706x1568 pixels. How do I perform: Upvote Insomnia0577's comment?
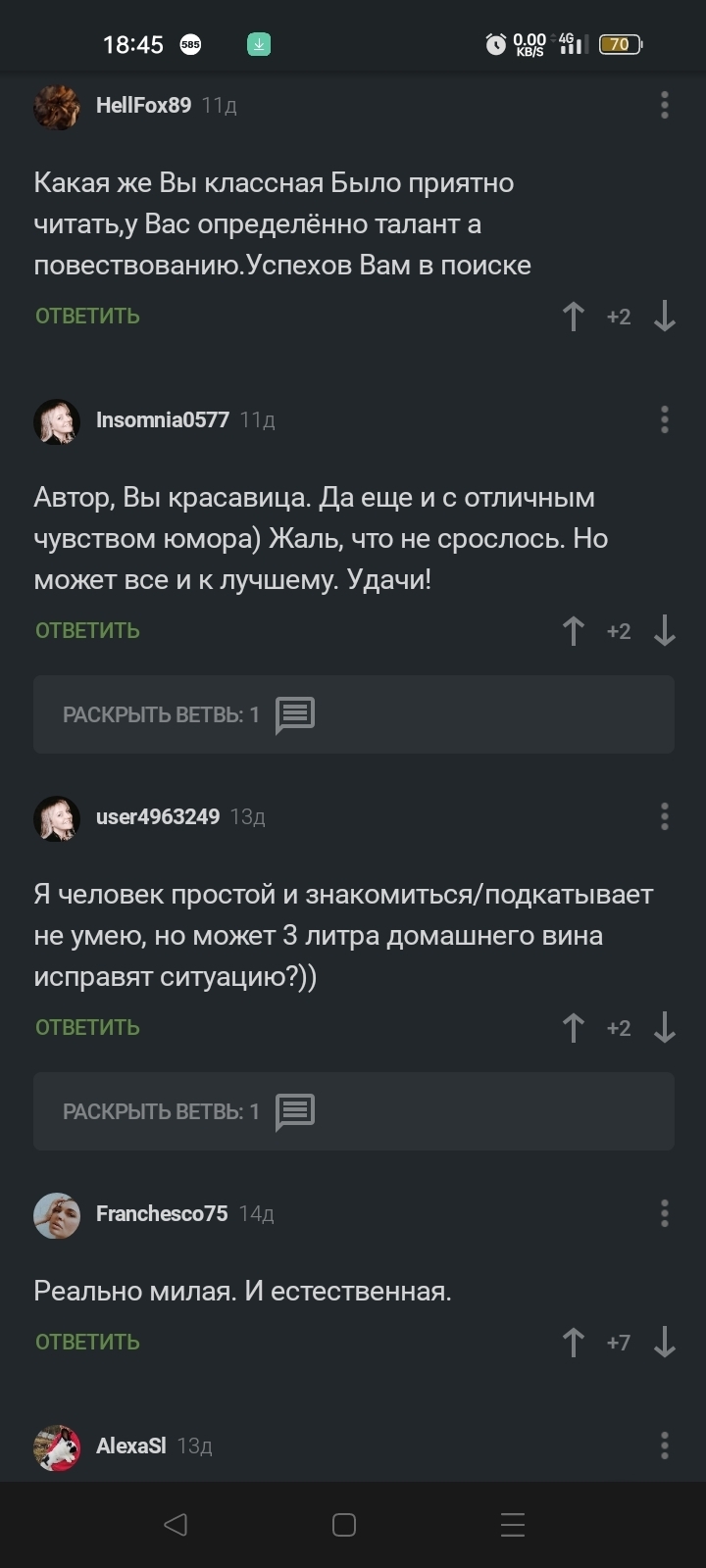(x=574, y=631)
